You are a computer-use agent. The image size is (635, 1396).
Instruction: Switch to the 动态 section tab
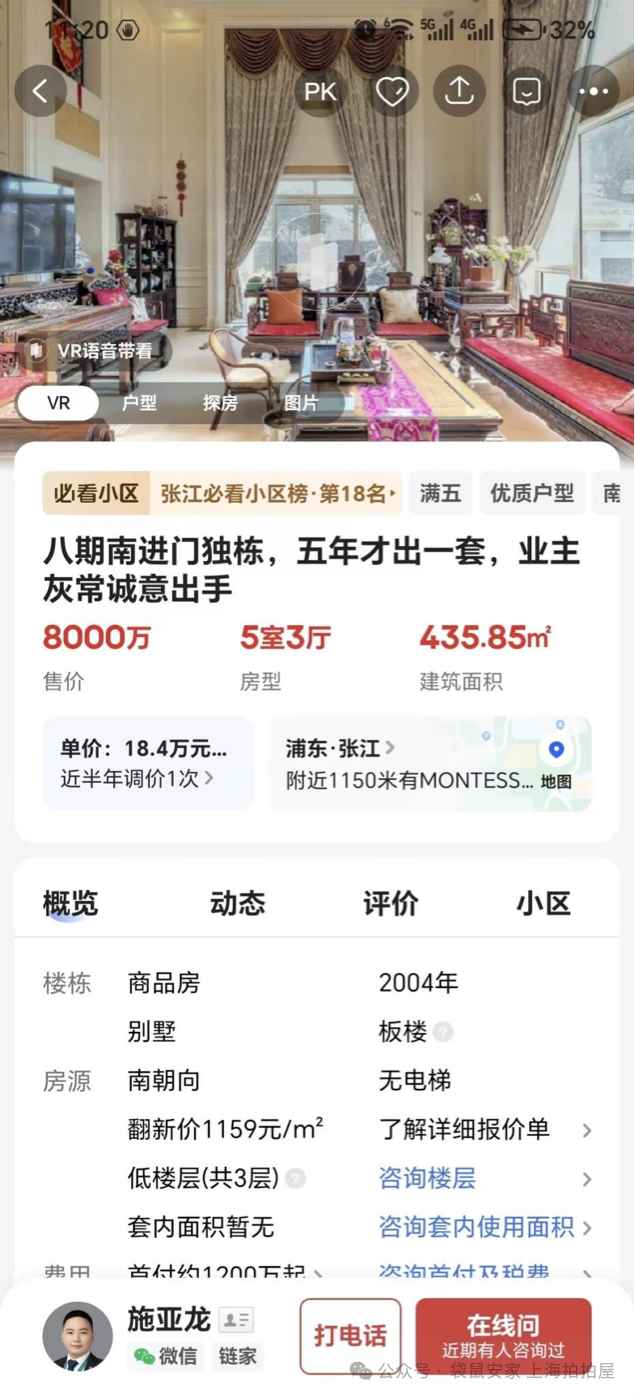click(238, 904)
